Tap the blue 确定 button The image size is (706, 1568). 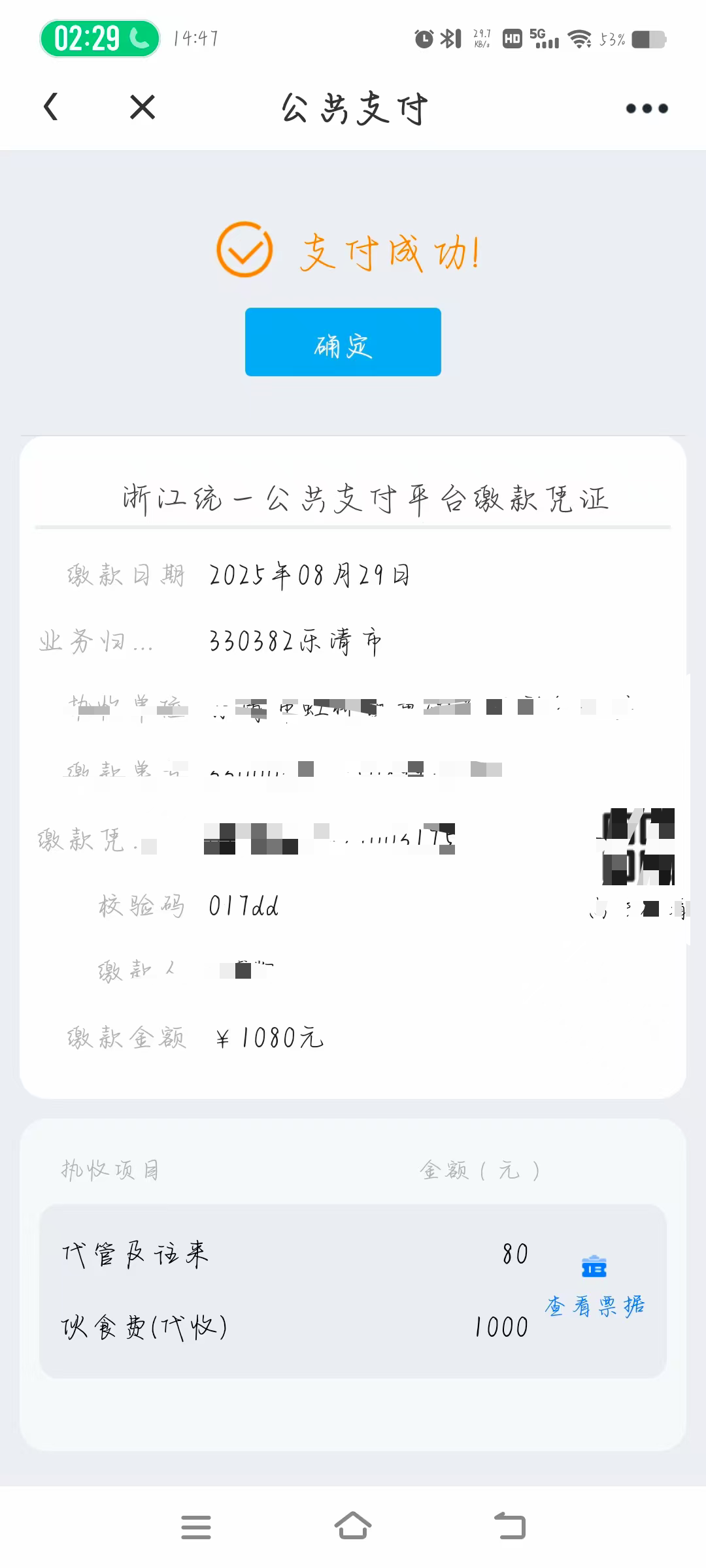click(x=343, y=342)
